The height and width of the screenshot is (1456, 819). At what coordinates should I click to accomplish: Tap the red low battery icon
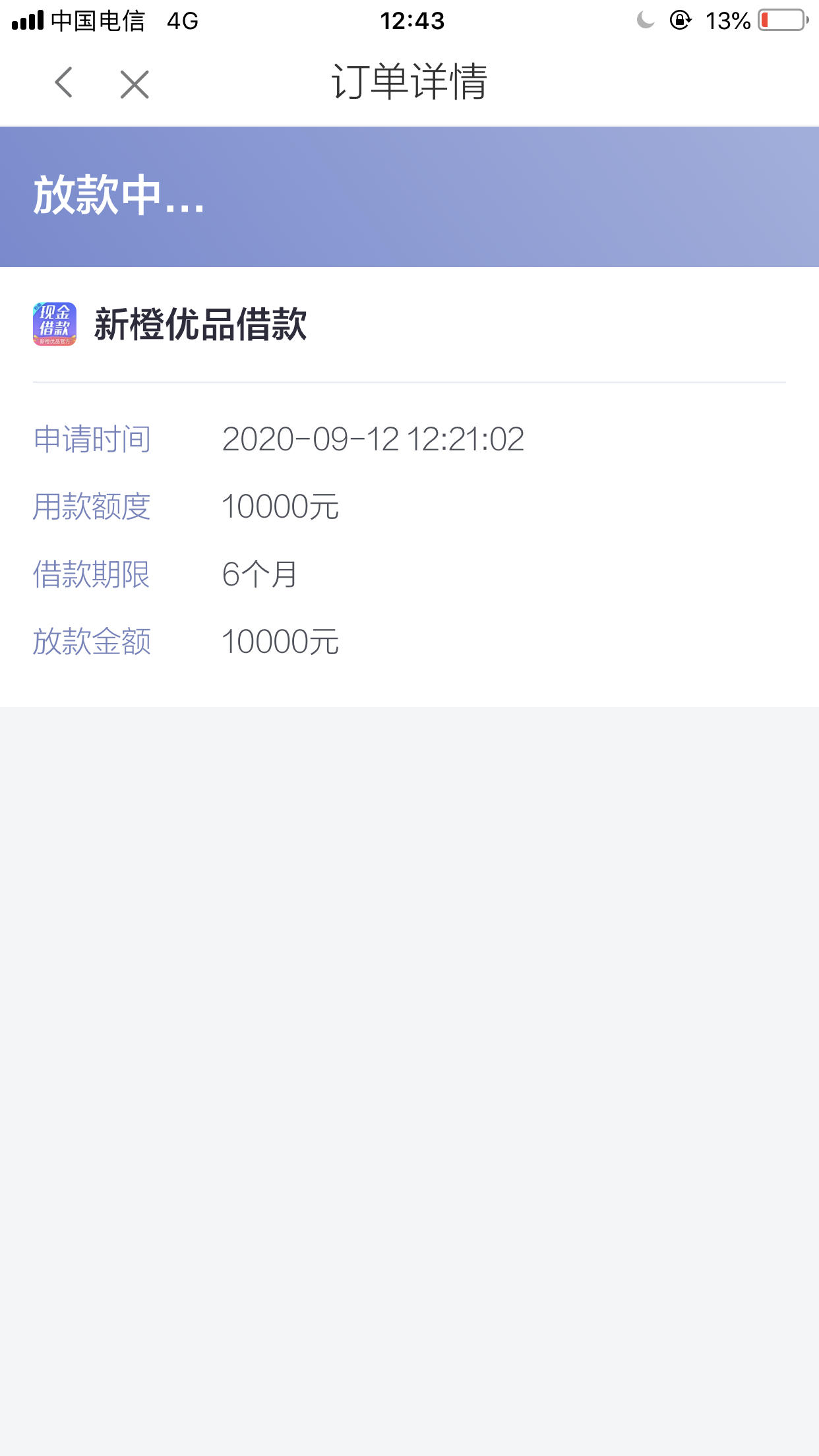(780, 20)
